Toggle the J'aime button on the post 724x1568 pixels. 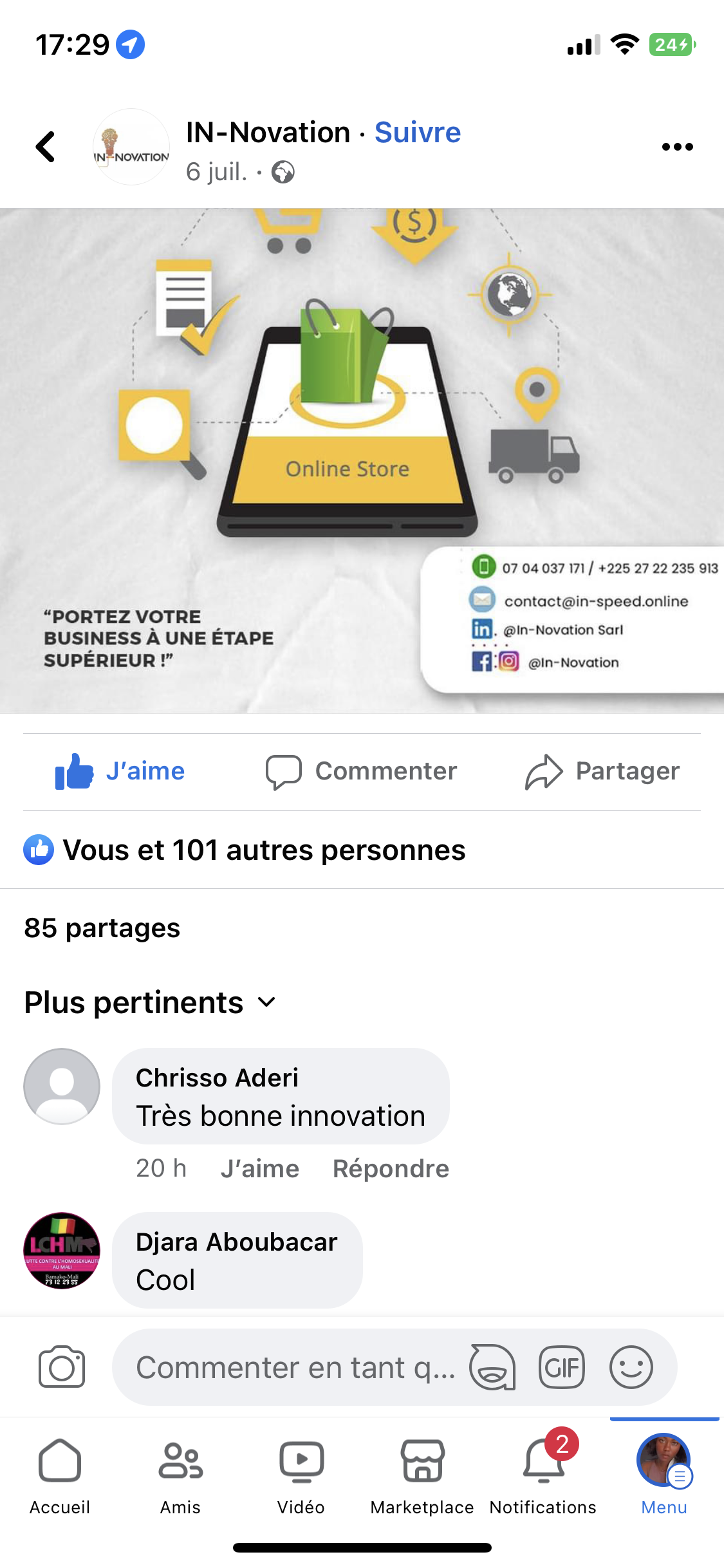(121, 771)
